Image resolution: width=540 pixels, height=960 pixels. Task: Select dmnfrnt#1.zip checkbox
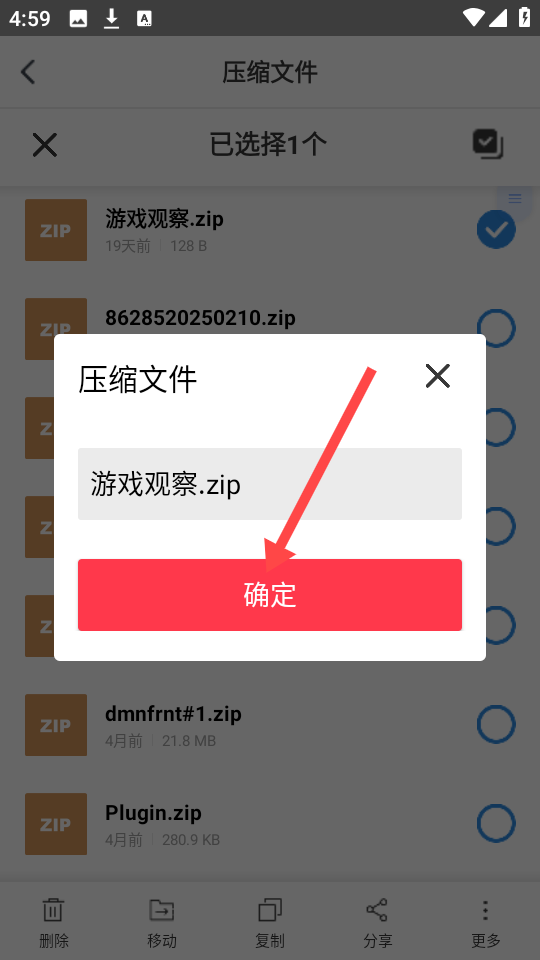tap(496, 724)
